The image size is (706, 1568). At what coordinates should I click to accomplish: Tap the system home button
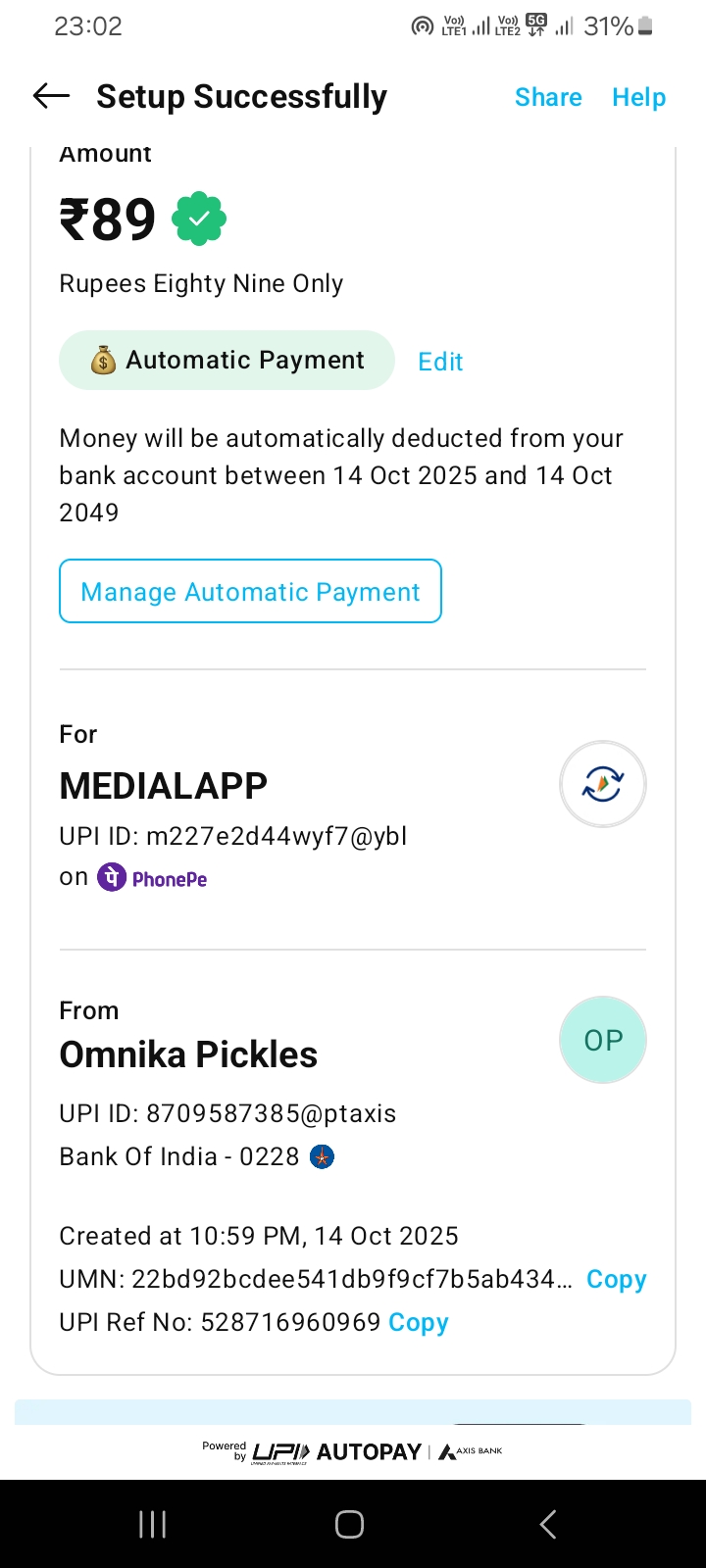(350, 1524)
